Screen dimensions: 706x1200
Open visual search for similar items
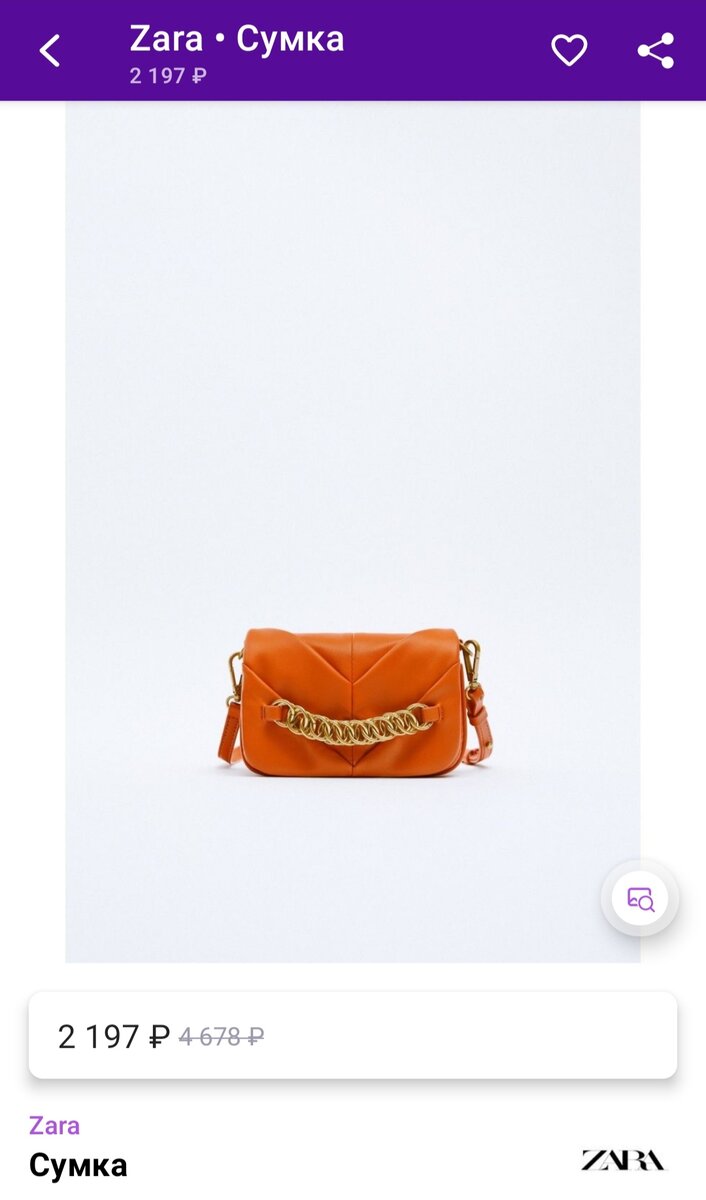coord(640,898)
